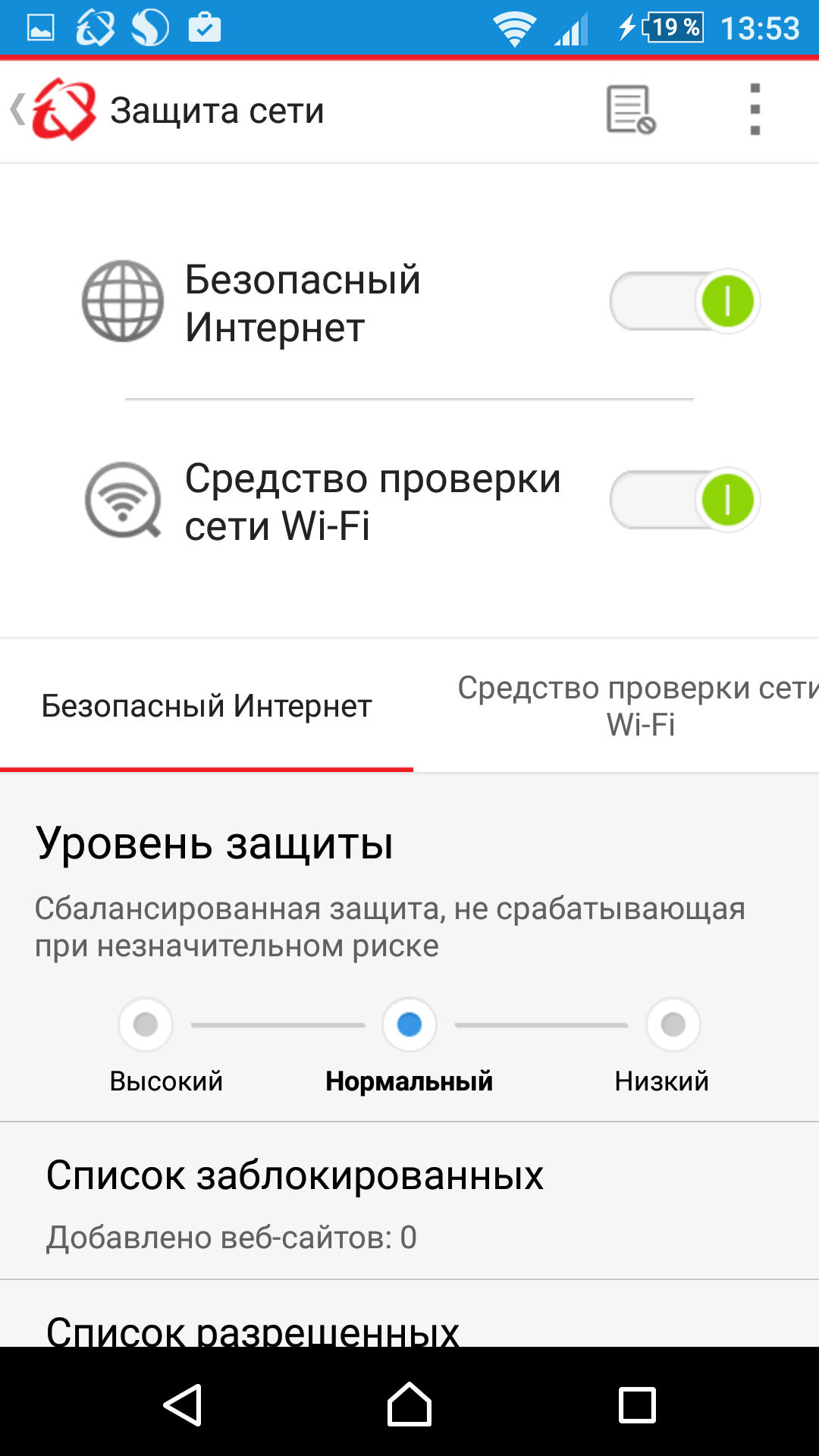Tap the Wi-Fi icon in the status bar
Screen dimensions: 819x1456
click(x=514, y=27)
